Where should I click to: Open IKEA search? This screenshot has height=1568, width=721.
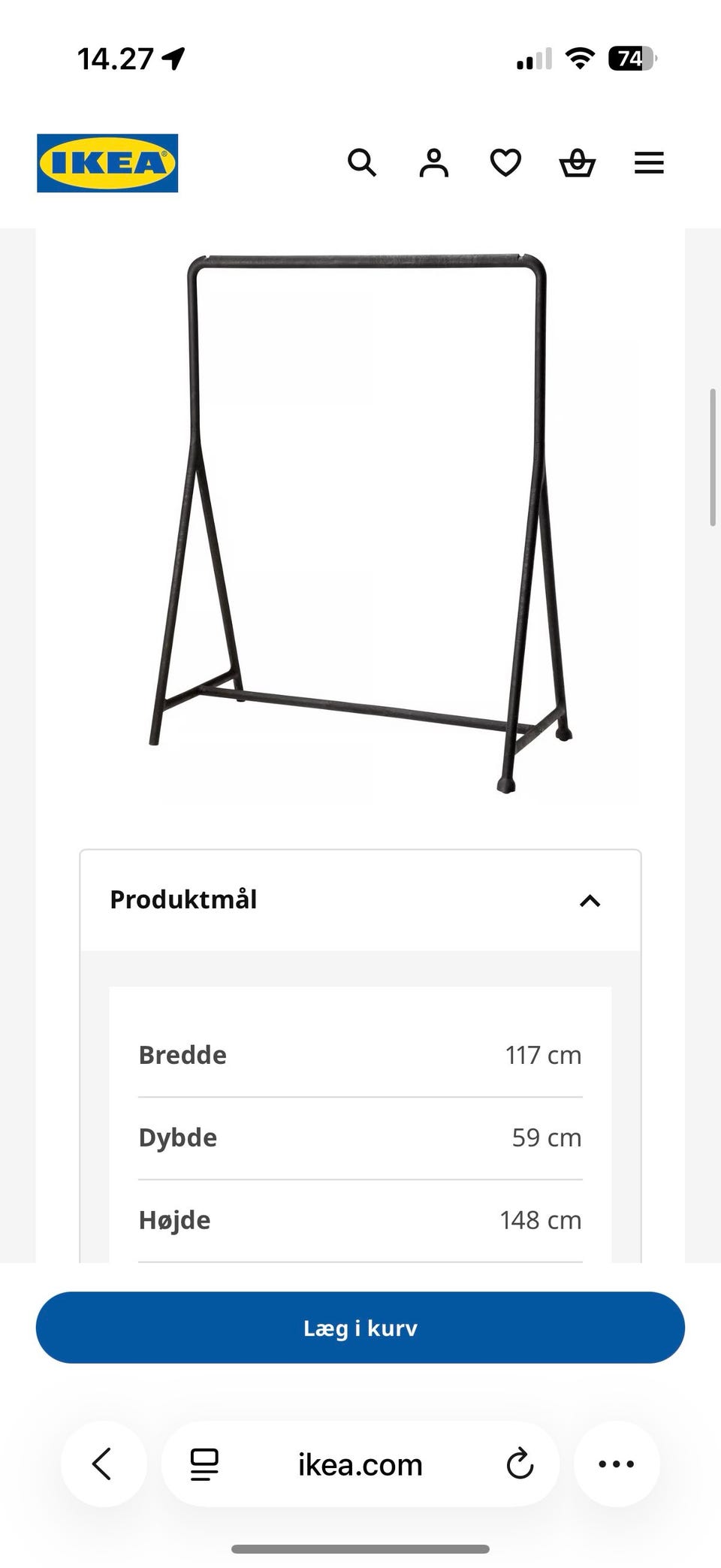(361, 162)
